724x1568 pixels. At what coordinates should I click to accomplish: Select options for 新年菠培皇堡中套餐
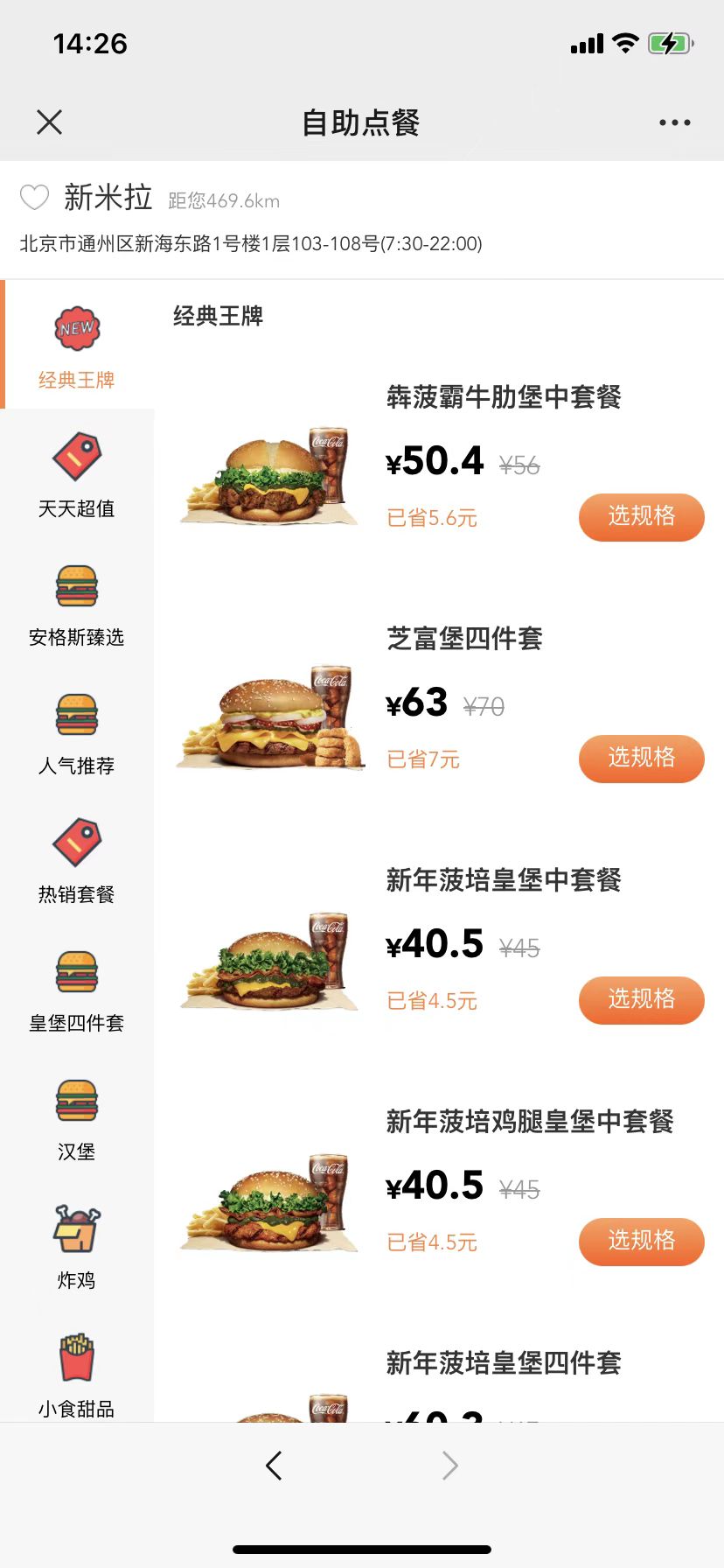(641, 1000)
